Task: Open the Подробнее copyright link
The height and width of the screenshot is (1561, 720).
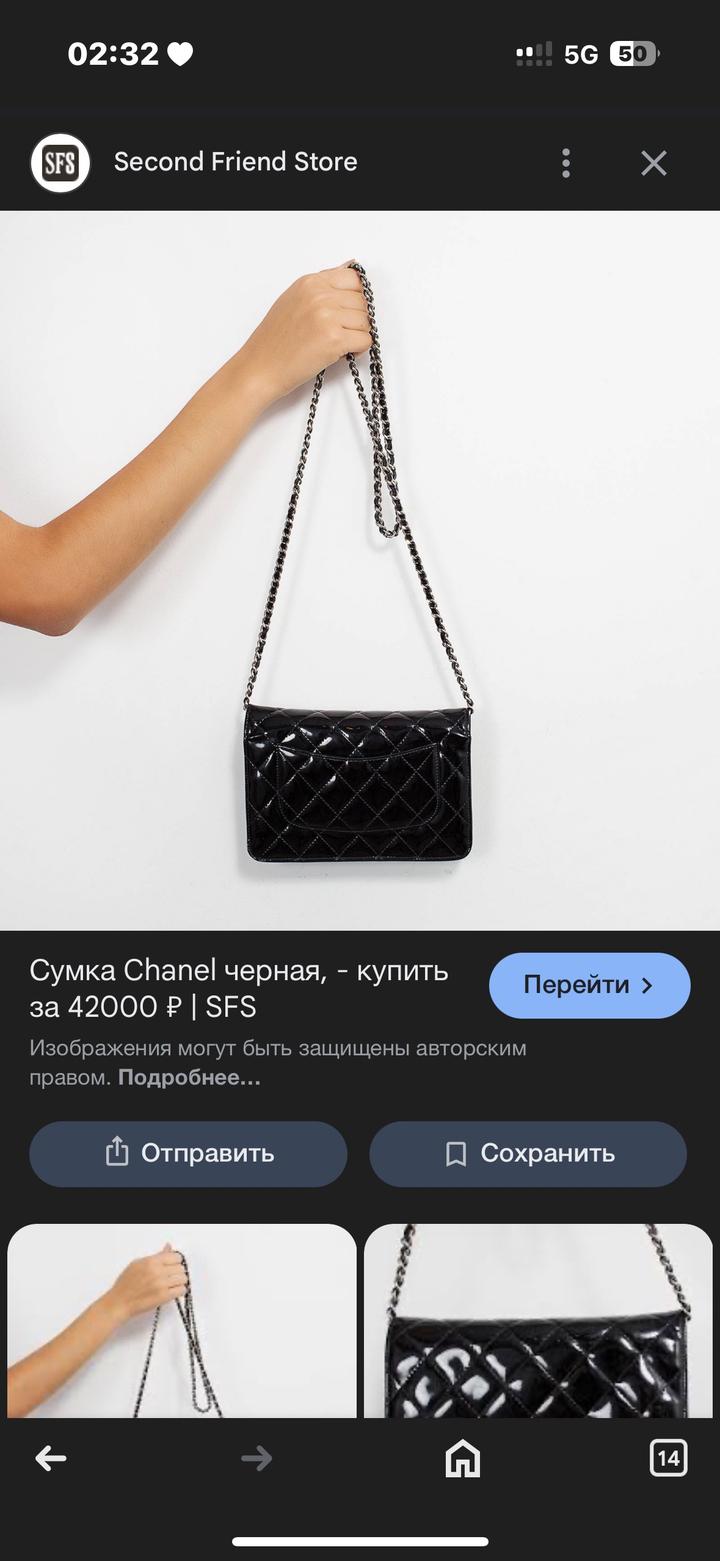Action: [189, 1078]
